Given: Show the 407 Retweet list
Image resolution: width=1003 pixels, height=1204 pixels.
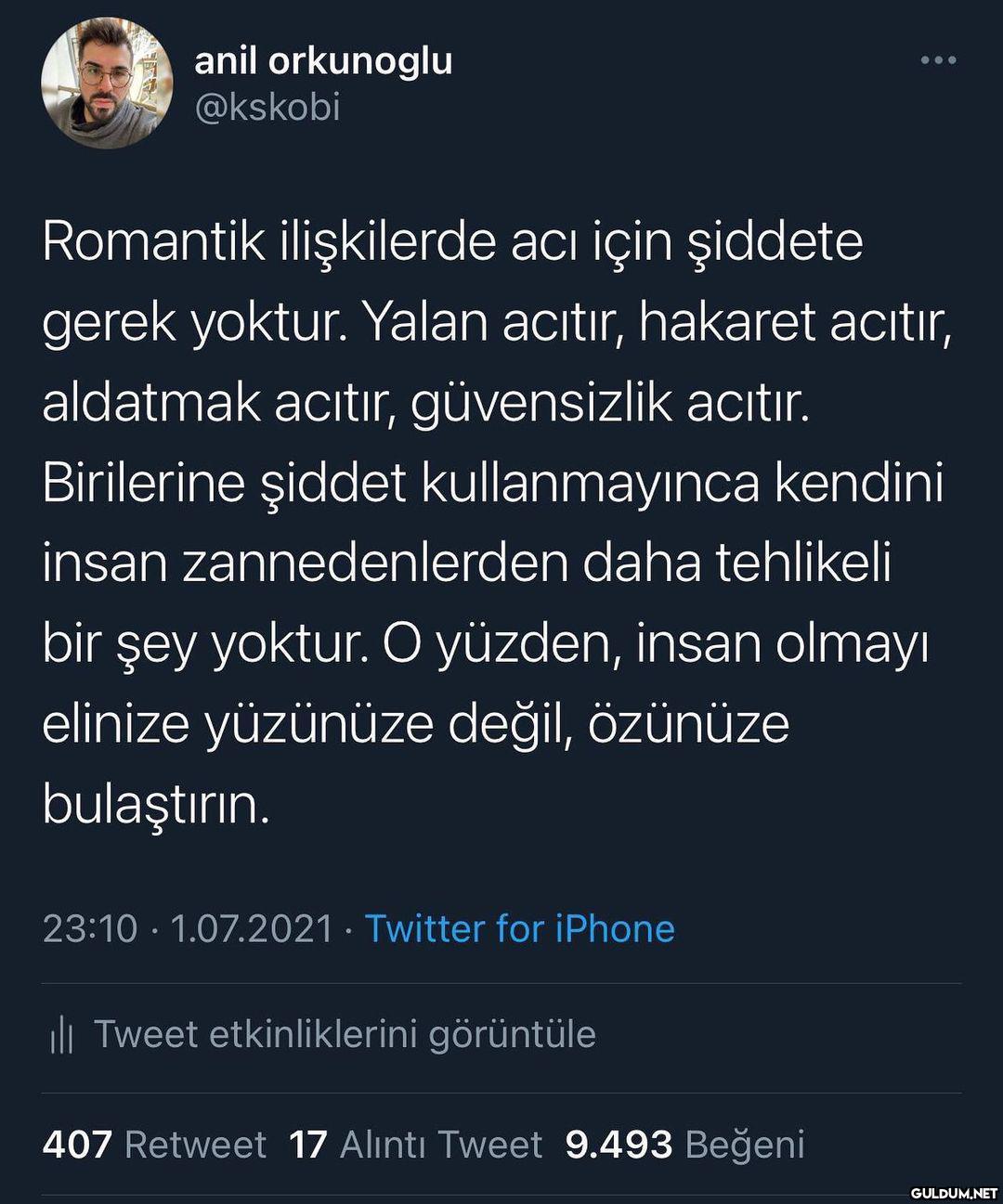Looking at the screenshot, I should (154, 1145).
